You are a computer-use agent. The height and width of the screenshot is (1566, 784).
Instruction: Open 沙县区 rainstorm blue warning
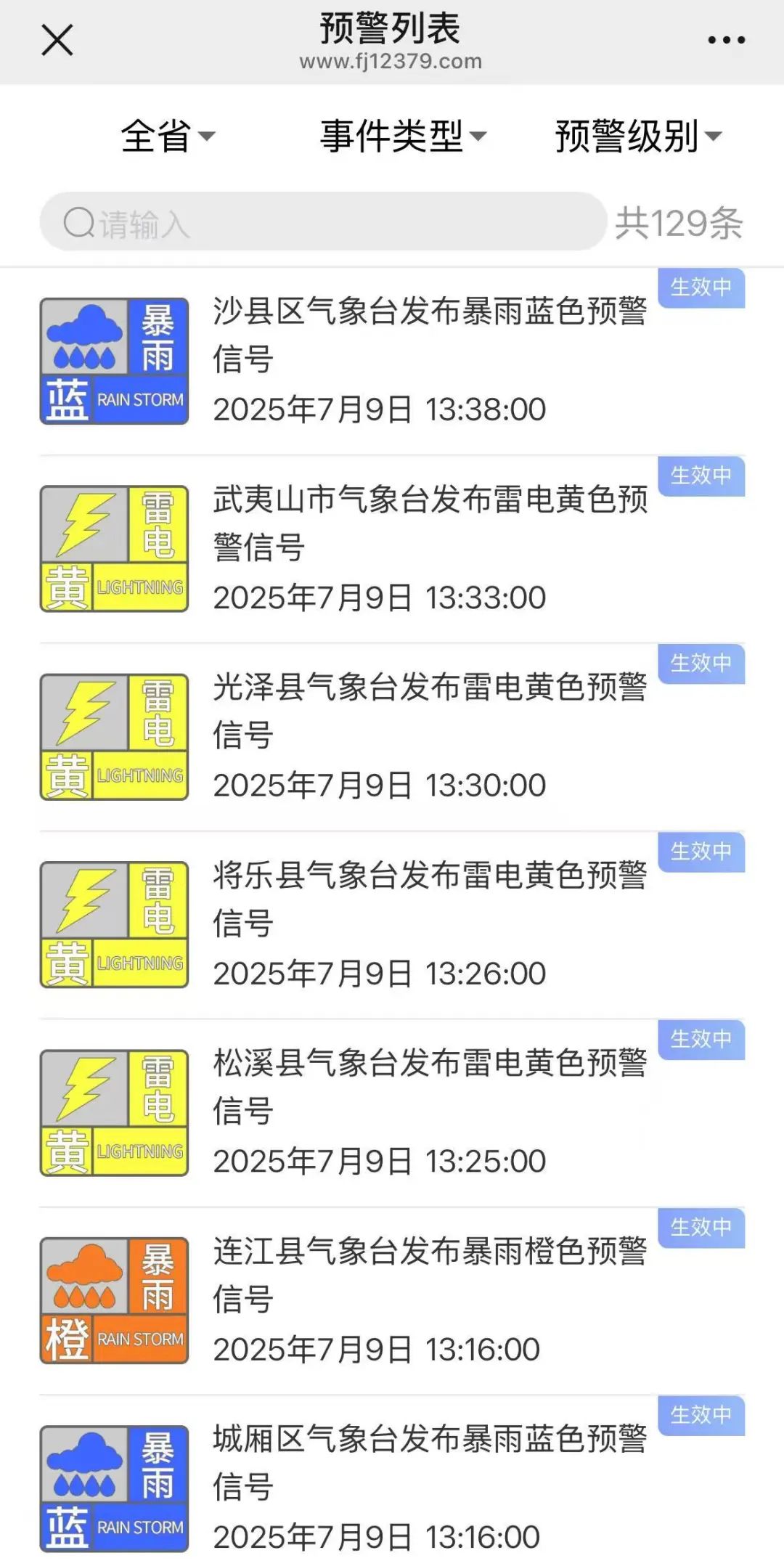pos(392,362)
